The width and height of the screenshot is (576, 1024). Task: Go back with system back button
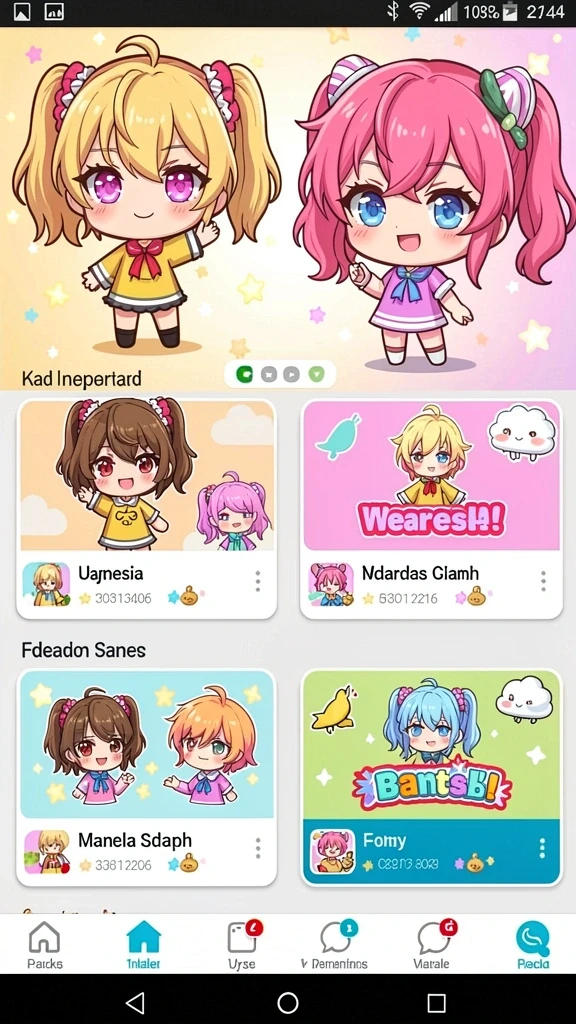click(135, 1002)
